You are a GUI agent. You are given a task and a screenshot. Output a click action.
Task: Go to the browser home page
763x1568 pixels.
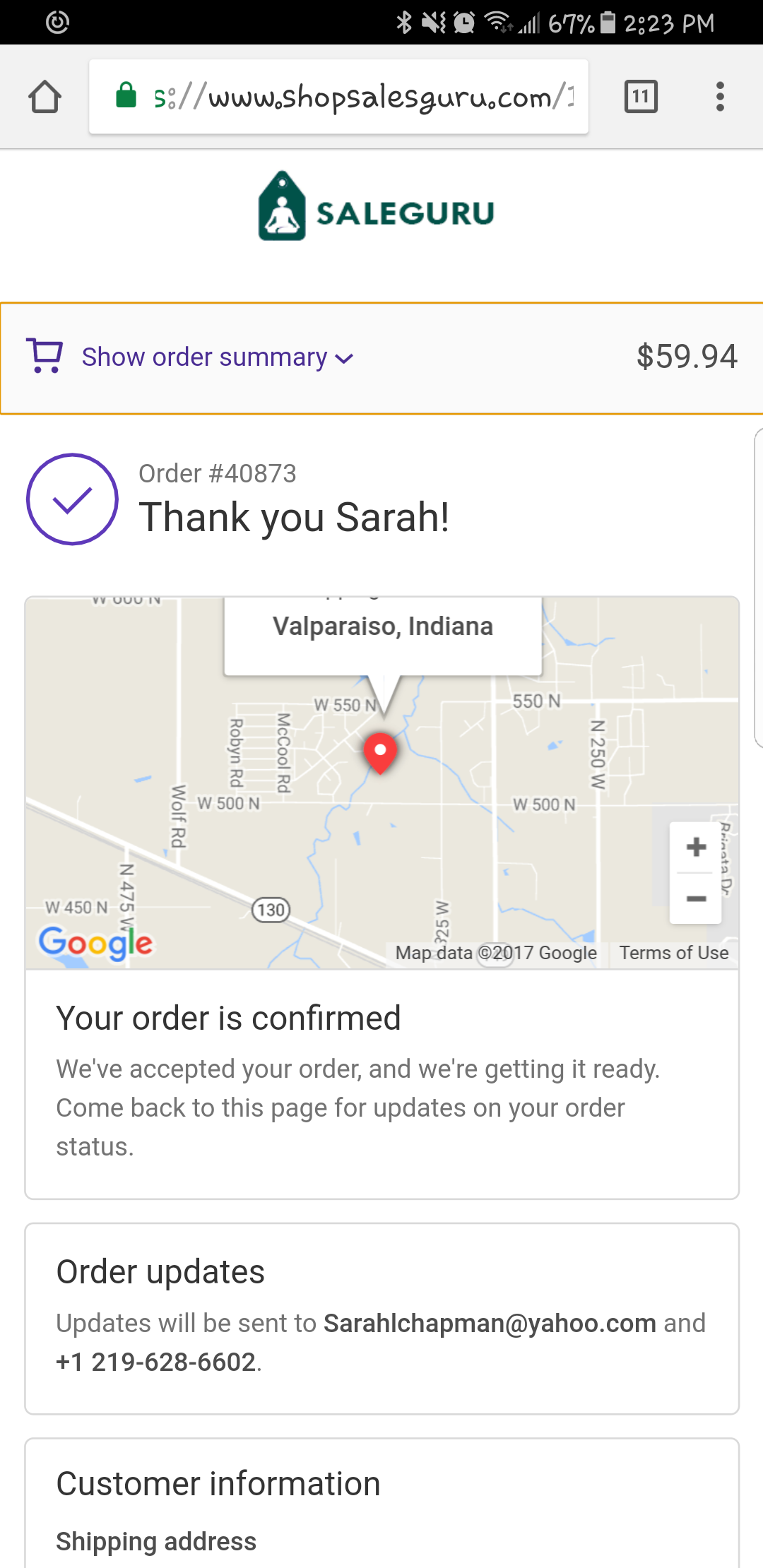tap(45, 97)
